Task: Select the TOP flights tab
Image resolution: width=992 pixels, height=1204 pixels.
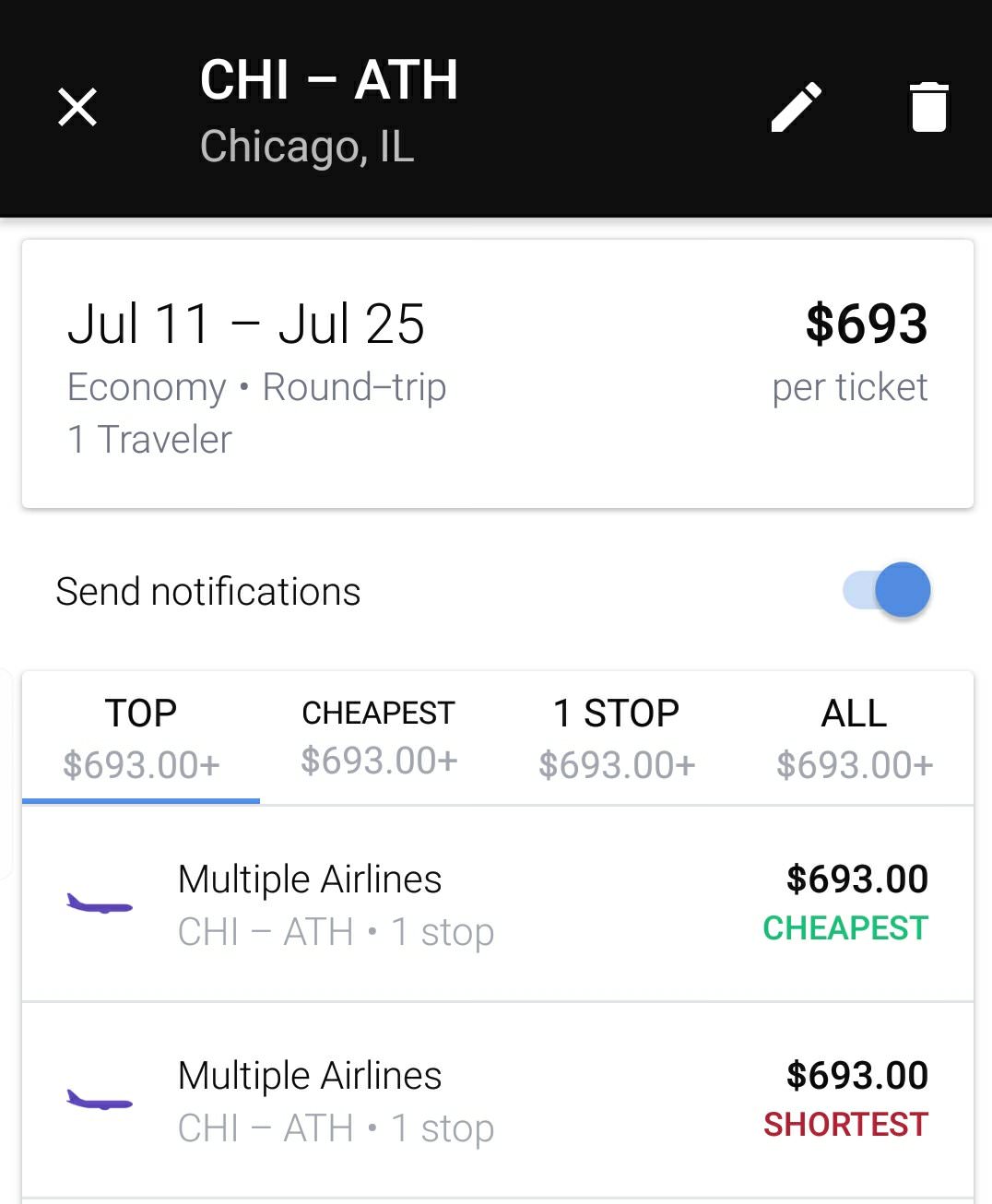Action: tap(141, 738)
